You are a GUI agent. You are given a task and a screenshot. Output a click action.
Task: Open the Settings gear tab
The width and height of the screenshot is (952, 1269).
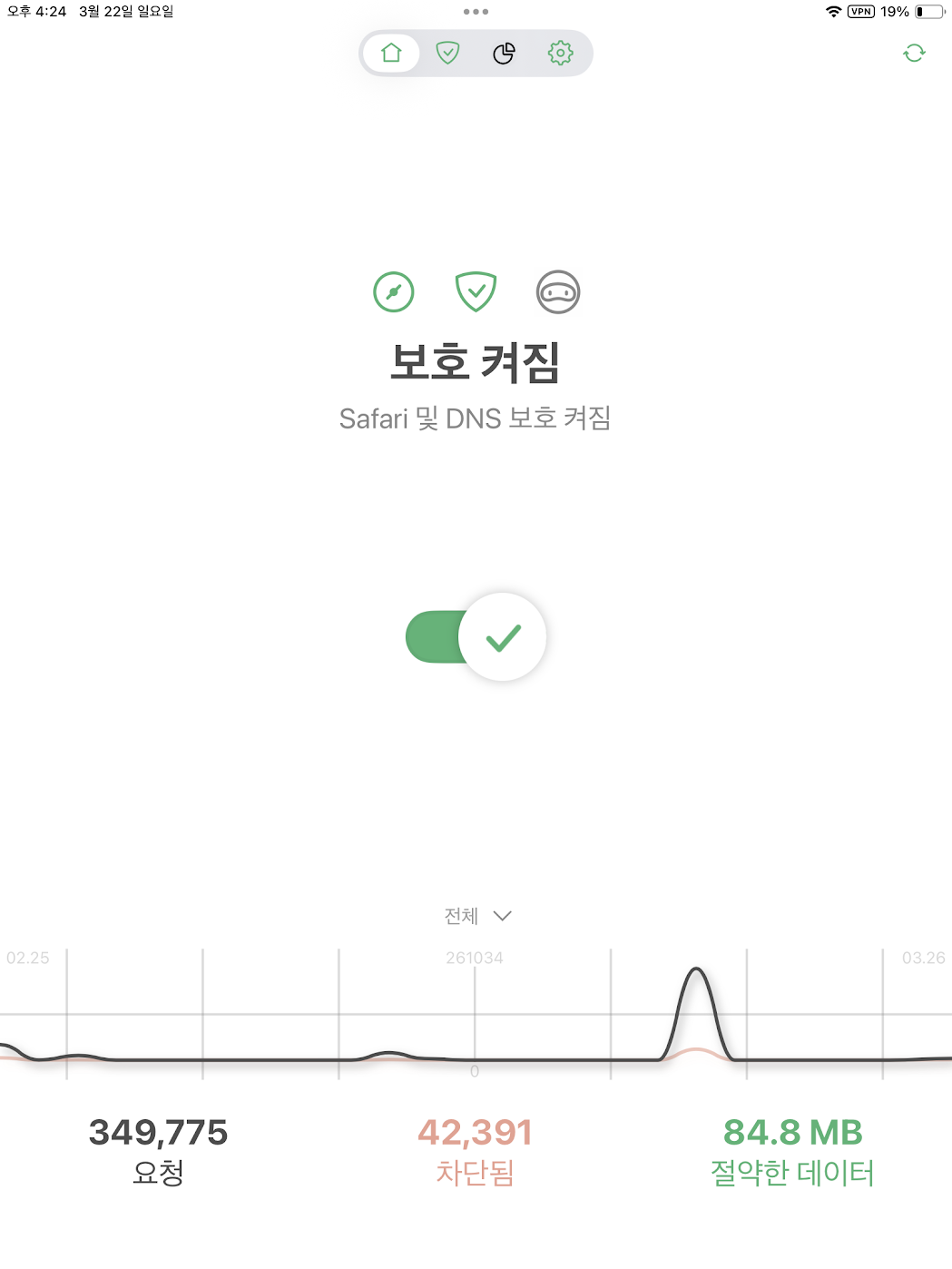pos(561,53)
